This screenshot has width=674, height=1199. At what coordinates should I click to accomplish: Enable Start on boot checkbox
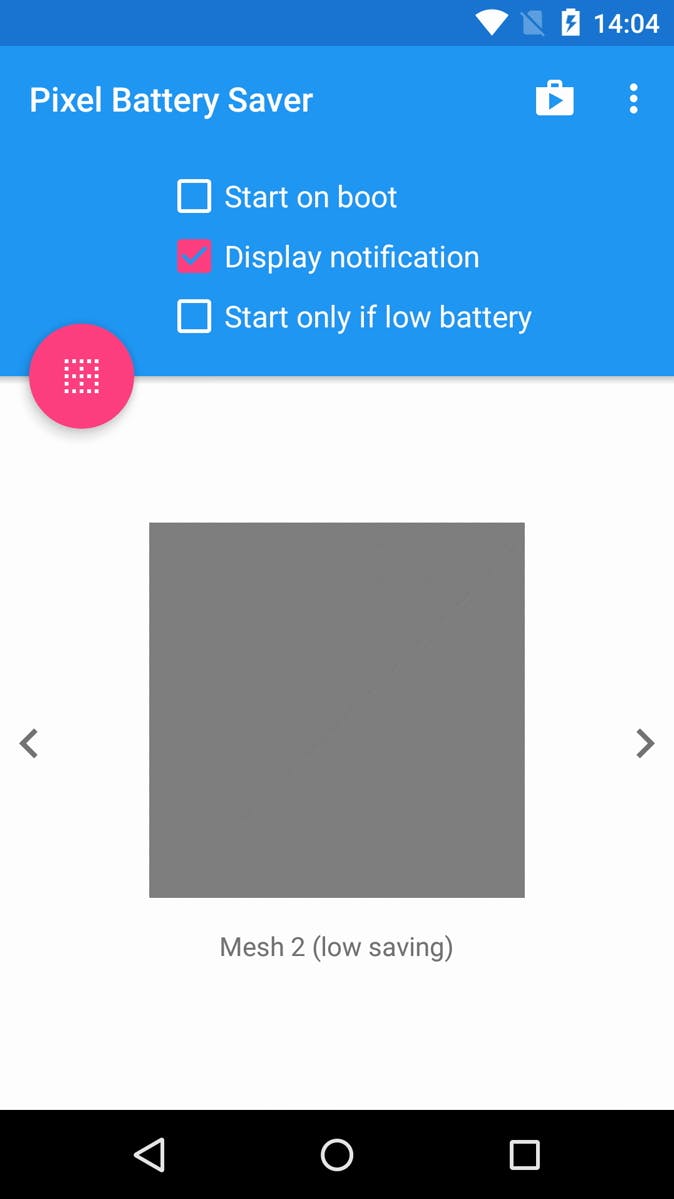click(194, 197)
